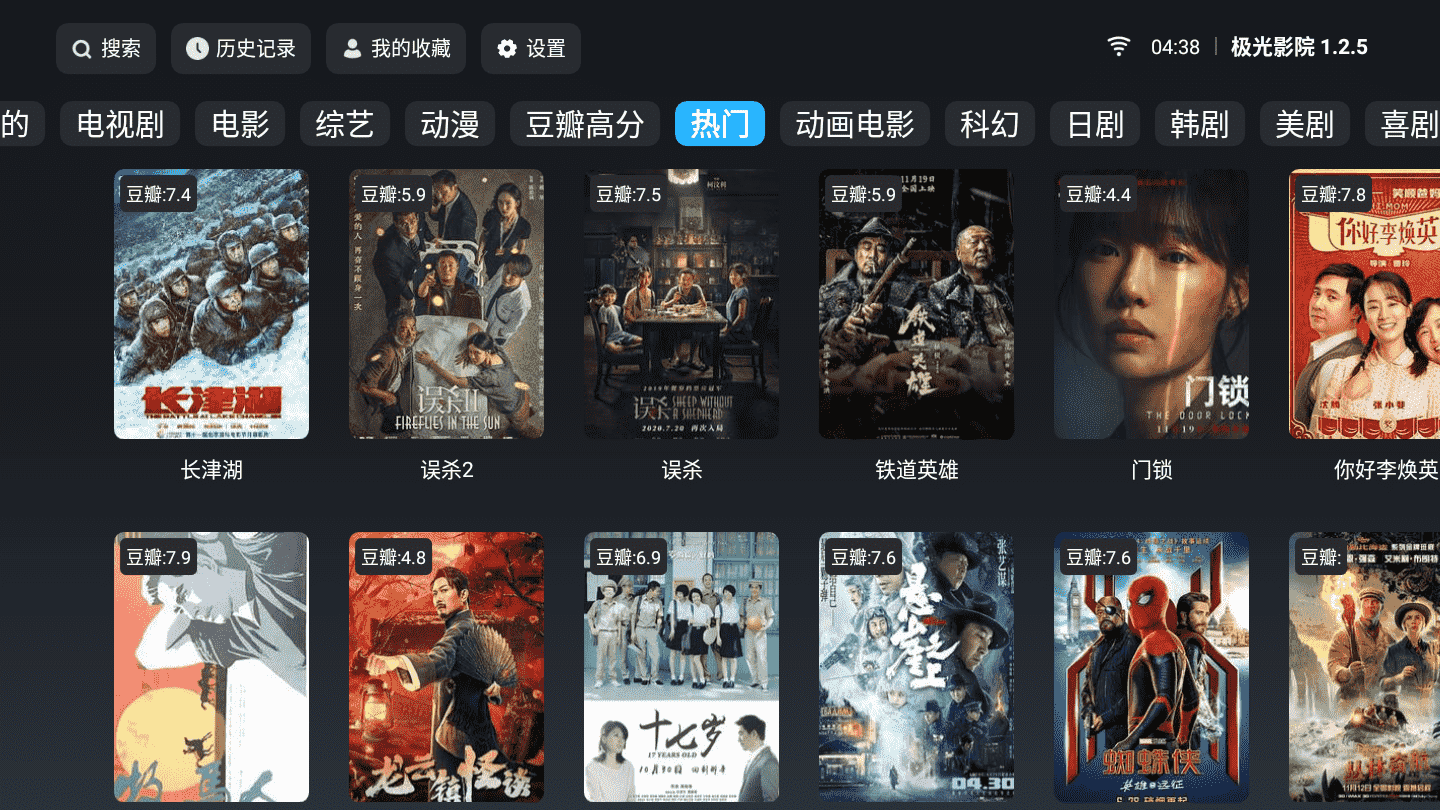The image size is (1440, 810).
Task: Switch to the 美剧 tab
Action: click(1305, 124)
